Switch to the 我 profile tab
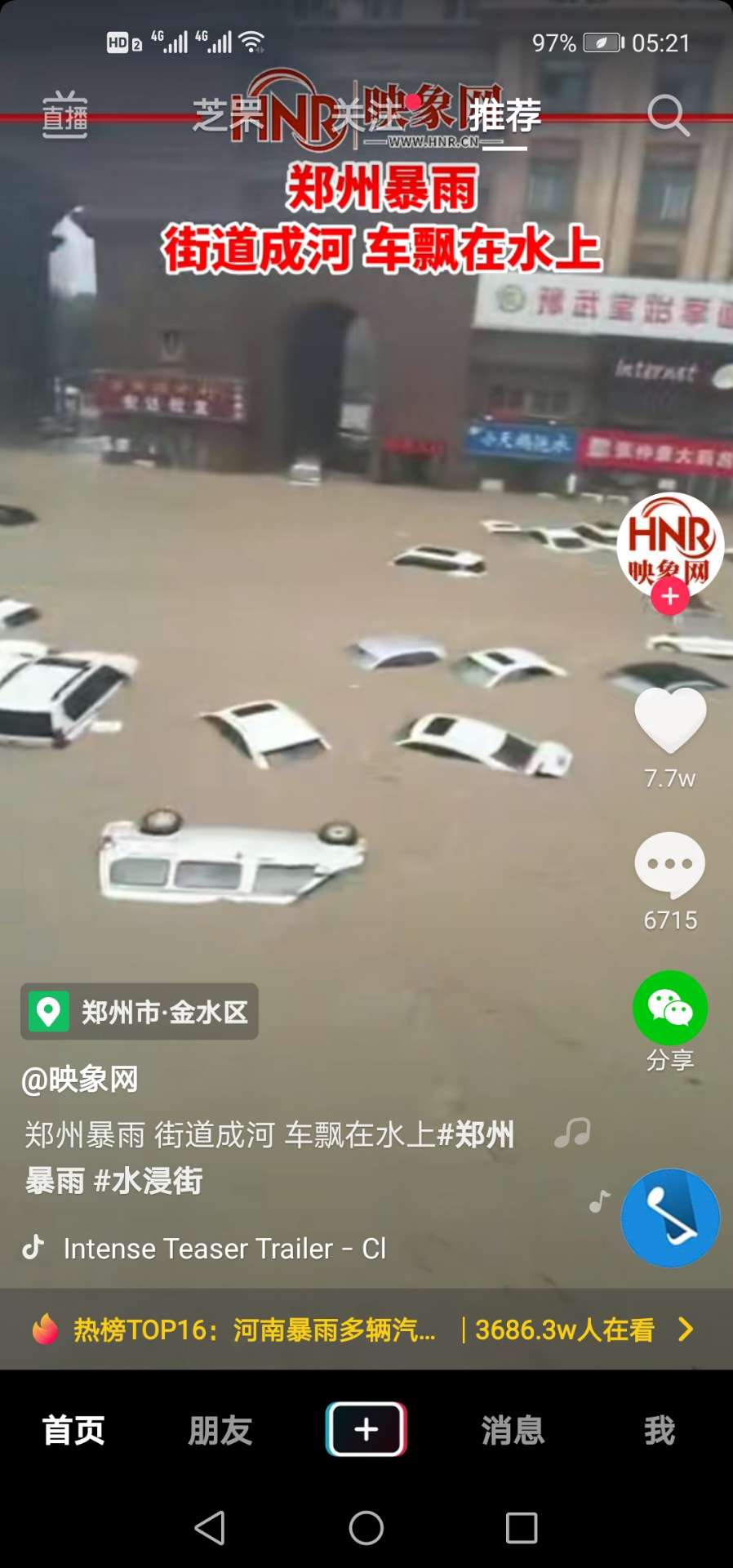 (660, 1431)
